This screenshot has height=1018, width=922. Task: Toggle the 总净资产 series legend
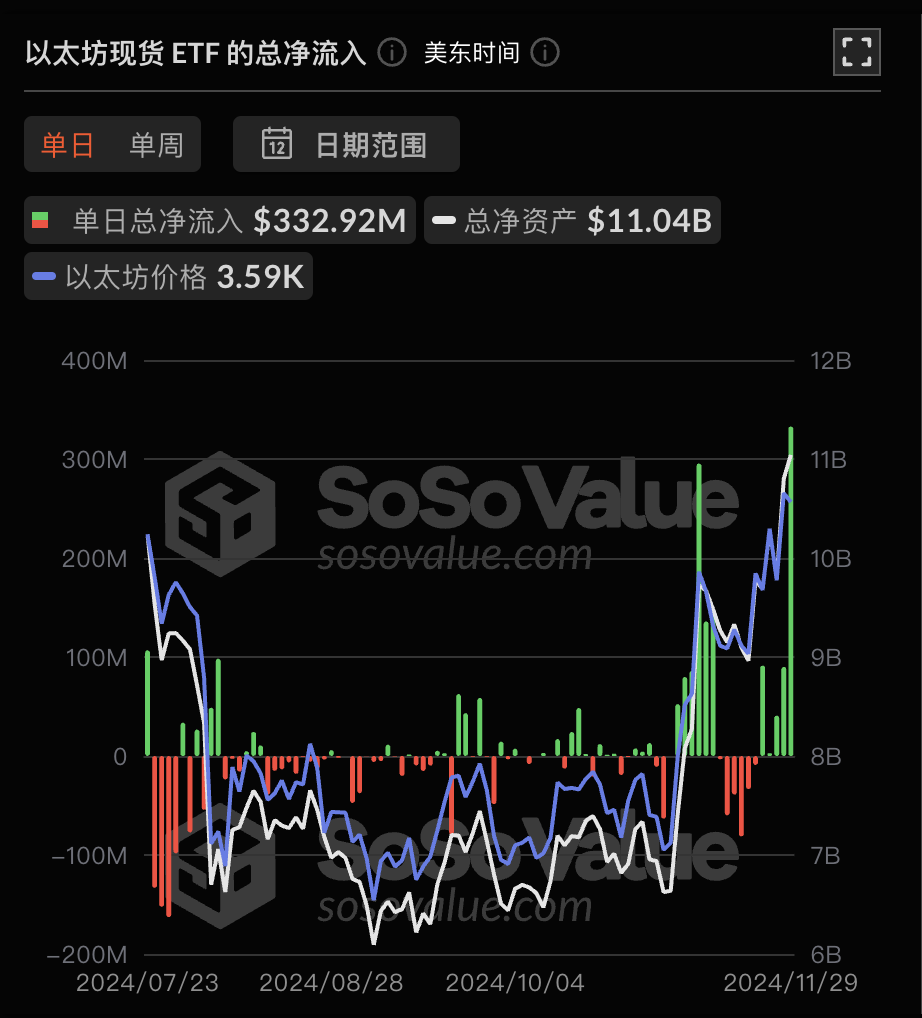coord(572,219)
